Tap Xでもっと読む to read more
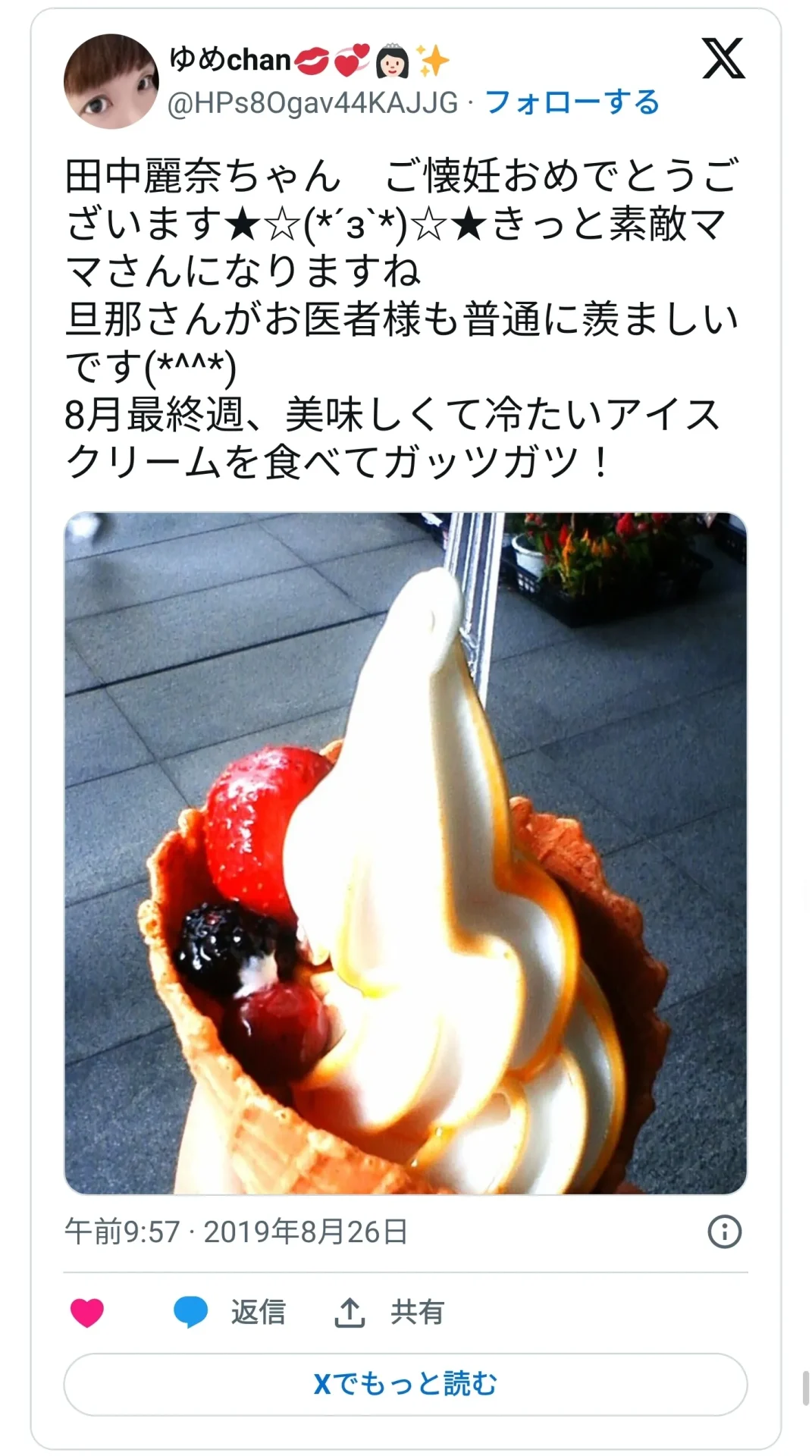This screenshot has width=812, height=1456. click(406, 1384)
